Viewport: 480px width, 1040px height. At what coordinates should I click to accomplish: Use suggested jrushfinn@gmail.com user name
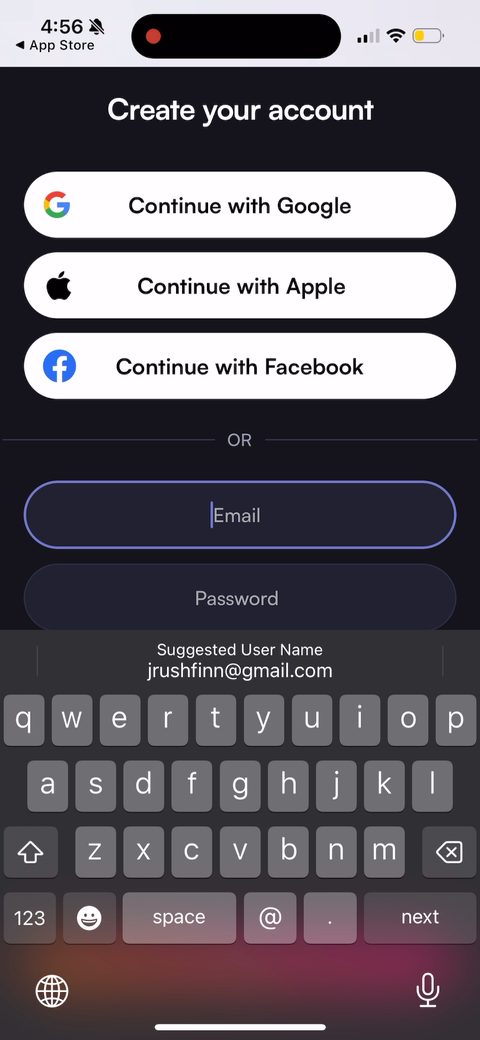240,661
